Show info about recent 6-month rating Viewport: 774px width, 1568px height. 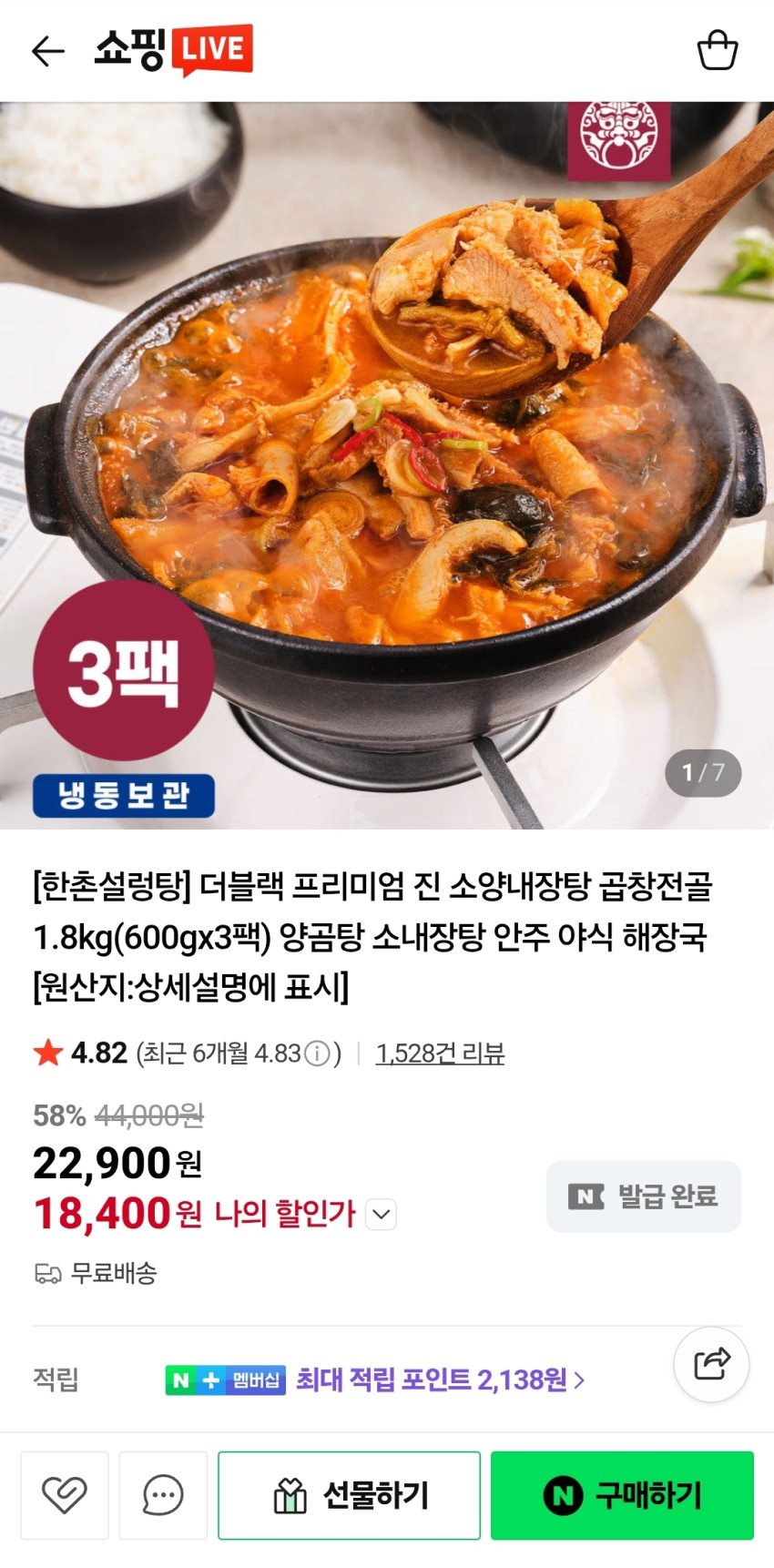pos(317,1054)
